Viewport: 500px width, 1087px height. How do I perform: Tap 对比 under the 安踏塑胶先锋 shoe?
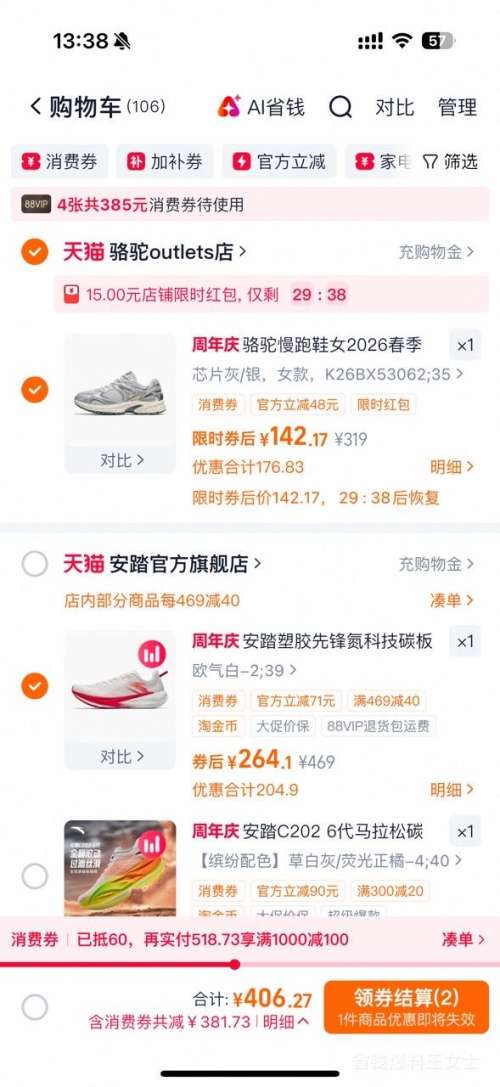pos(121,756)
